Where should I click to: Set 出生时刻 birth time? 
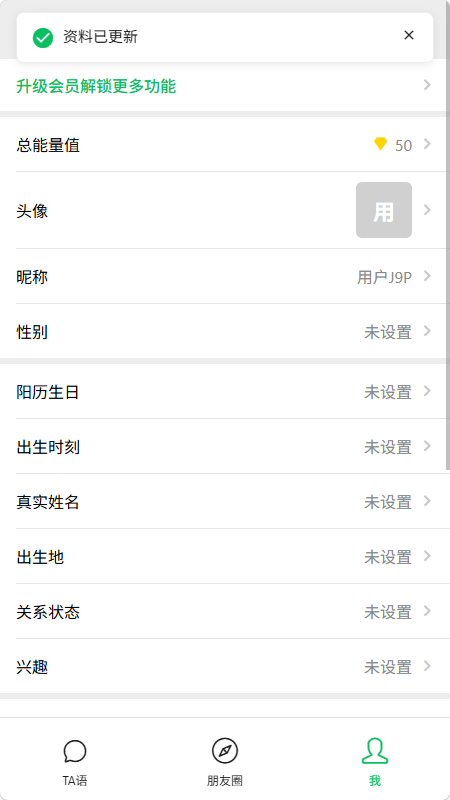[223, 447]
